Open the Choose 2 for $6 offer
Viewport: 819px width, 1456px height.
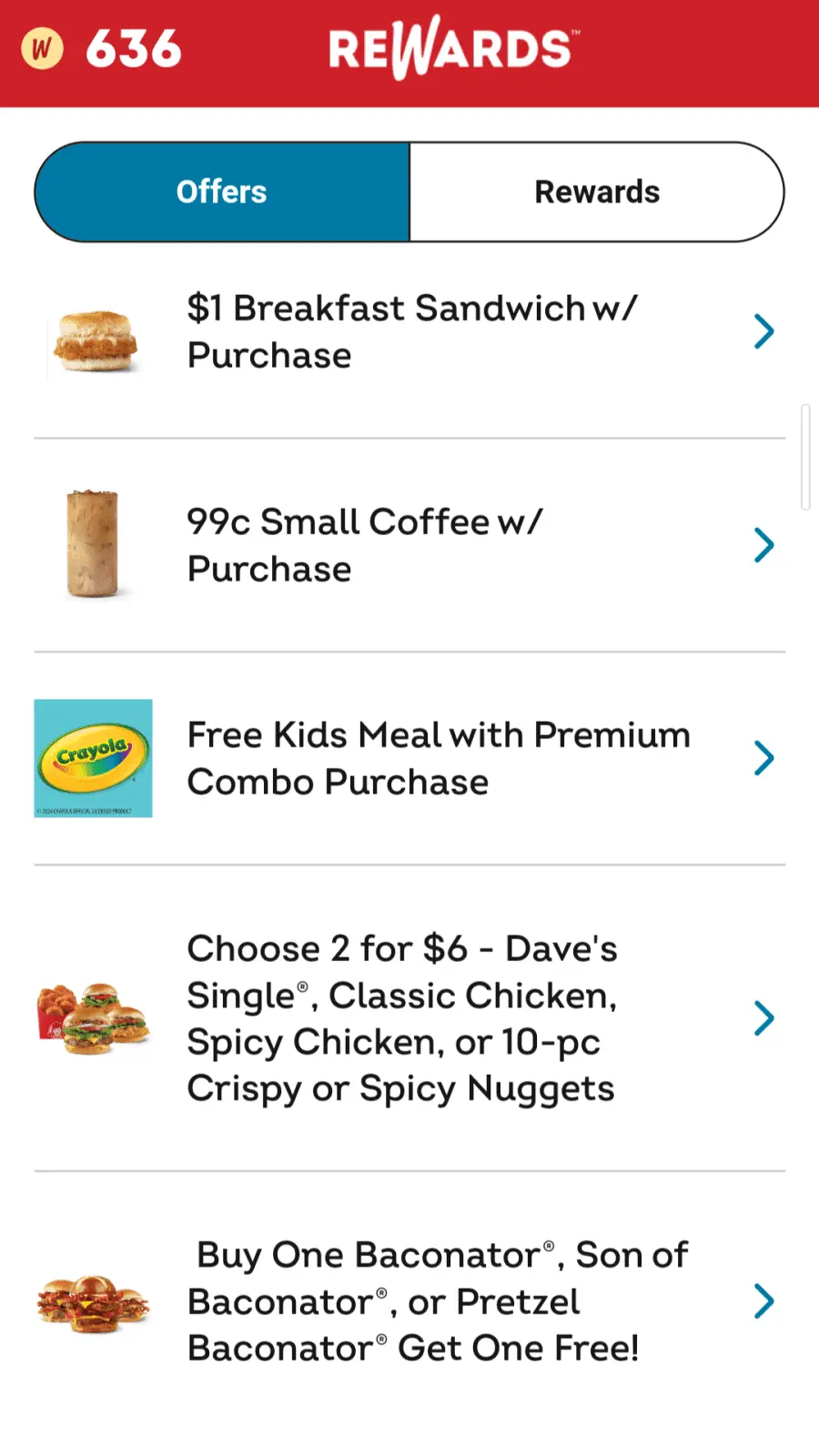pyautogui.click(x=409, y=1018)
